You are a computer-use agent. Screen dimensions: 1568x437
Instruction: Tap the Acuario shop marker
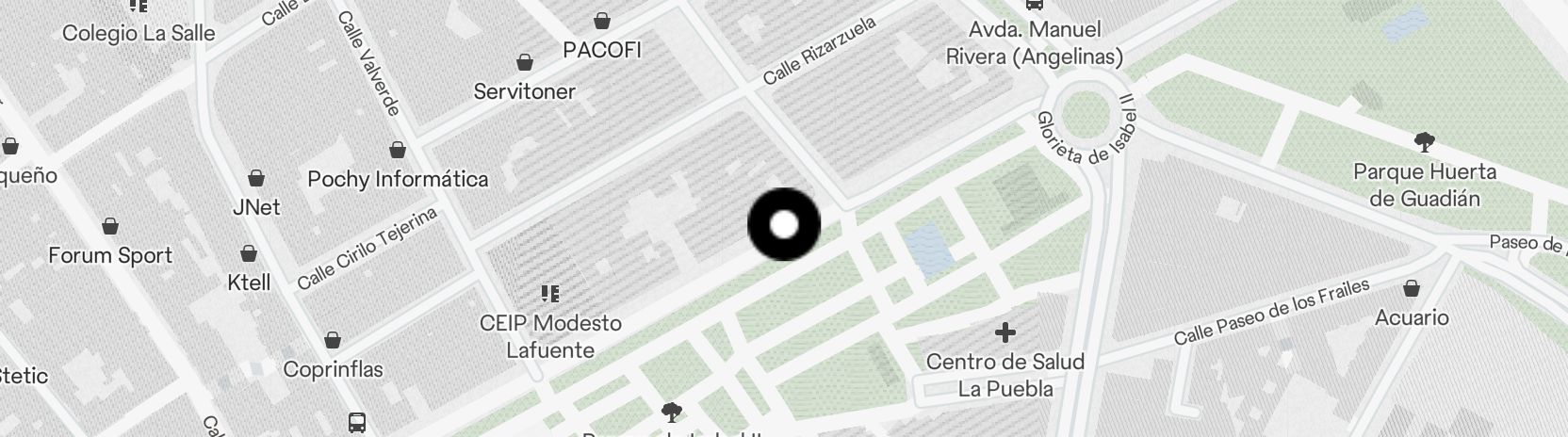1412,289
